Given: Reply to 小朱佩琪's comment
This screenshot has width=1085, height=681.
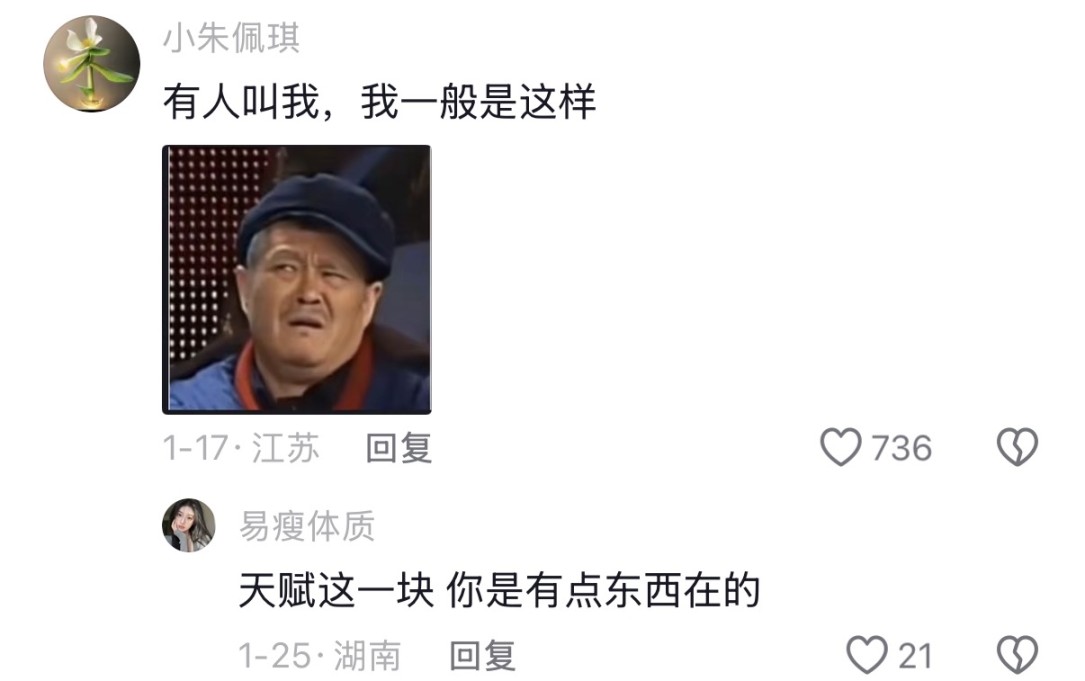Looking at the screenshot, I should coord(398,448).
